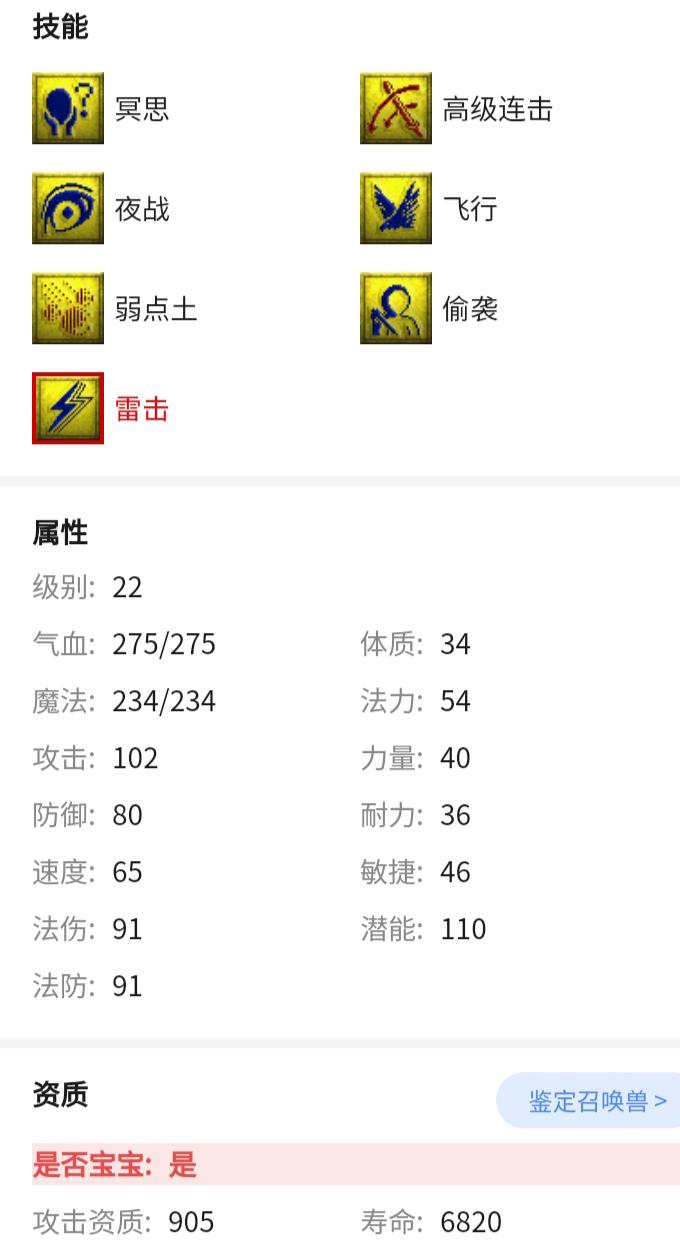680x1243 pixels.
Task: Open the 冥思 skill icon
Action: pyautogui.click(x=68, y=108)
